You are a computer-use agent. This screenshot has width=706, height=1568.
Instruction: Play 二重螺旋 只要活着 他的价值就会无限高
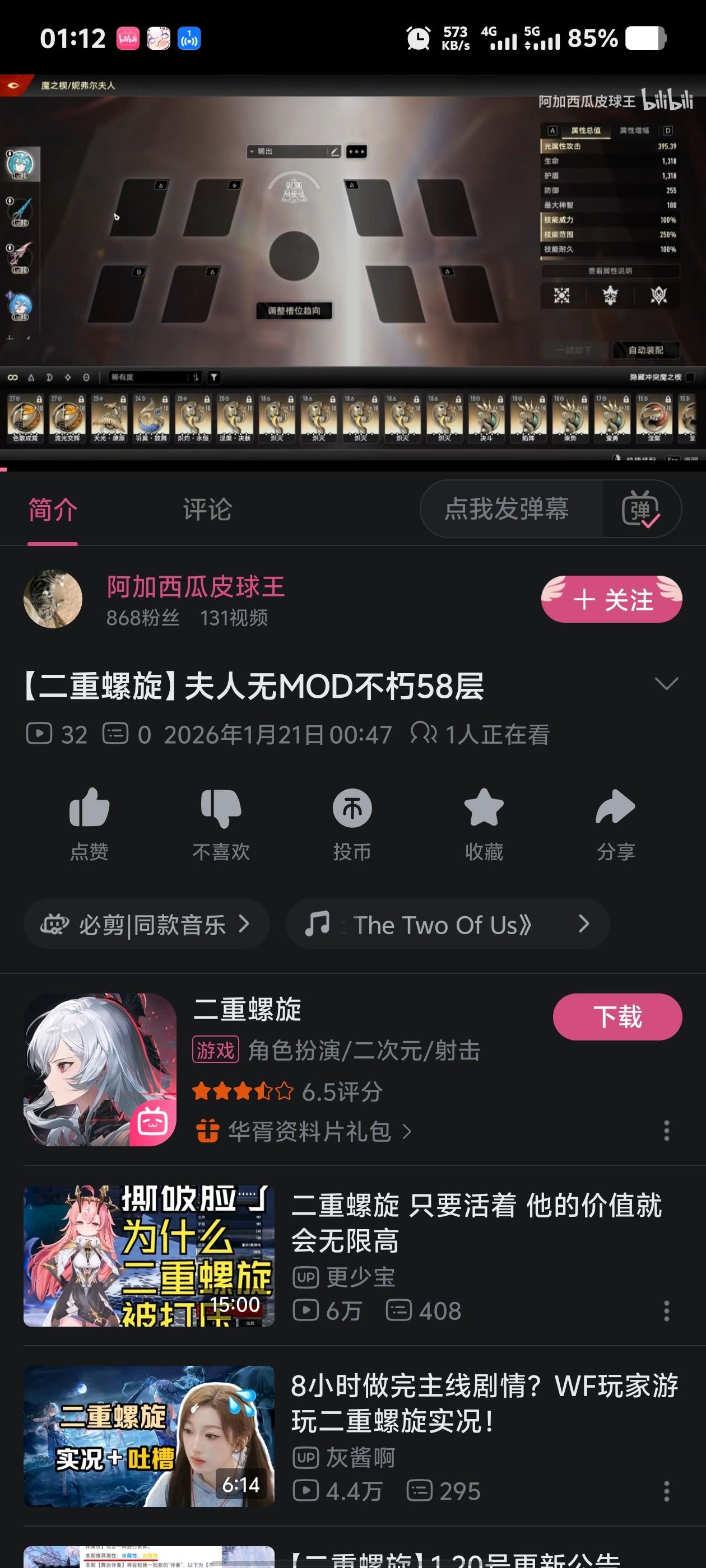[x=475, y=1222]
